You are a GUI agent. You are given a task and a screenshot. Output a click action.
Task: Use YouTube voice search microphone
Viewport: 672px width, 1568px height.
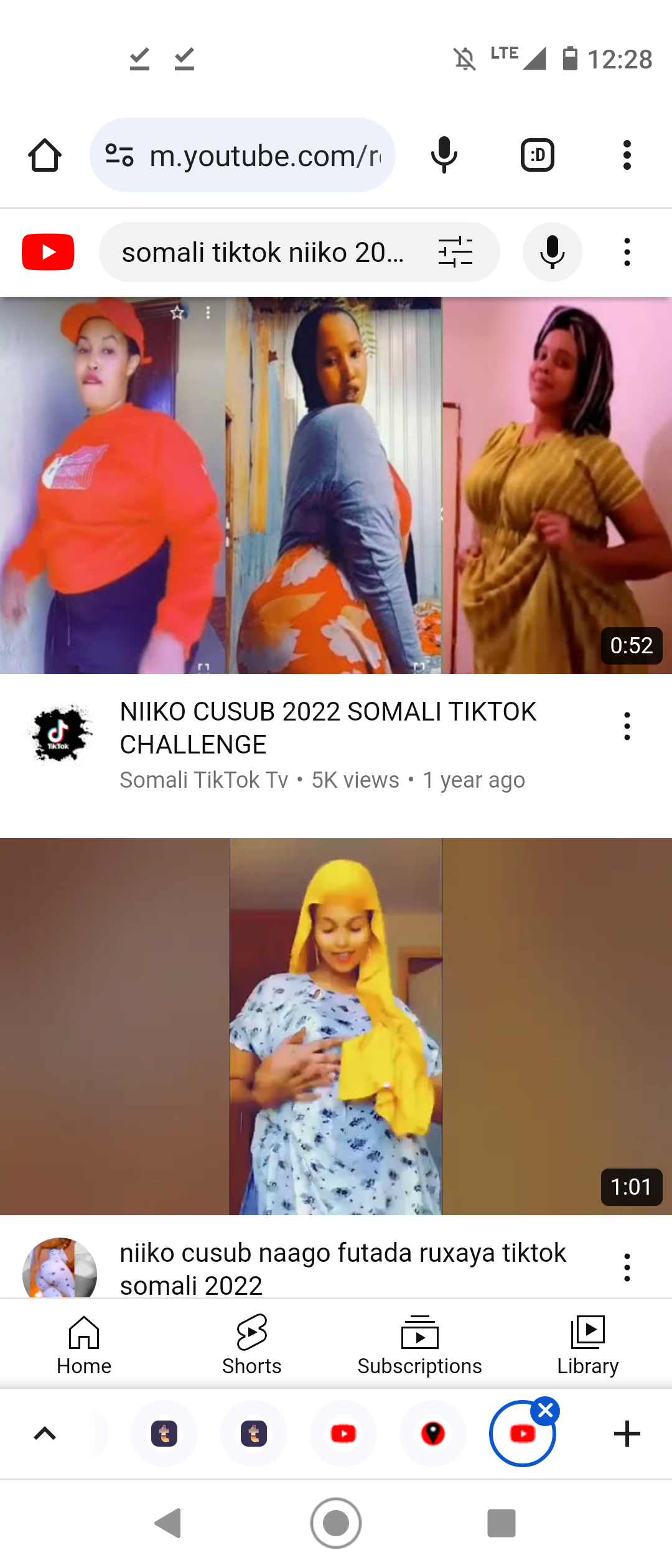pos(553,252)
